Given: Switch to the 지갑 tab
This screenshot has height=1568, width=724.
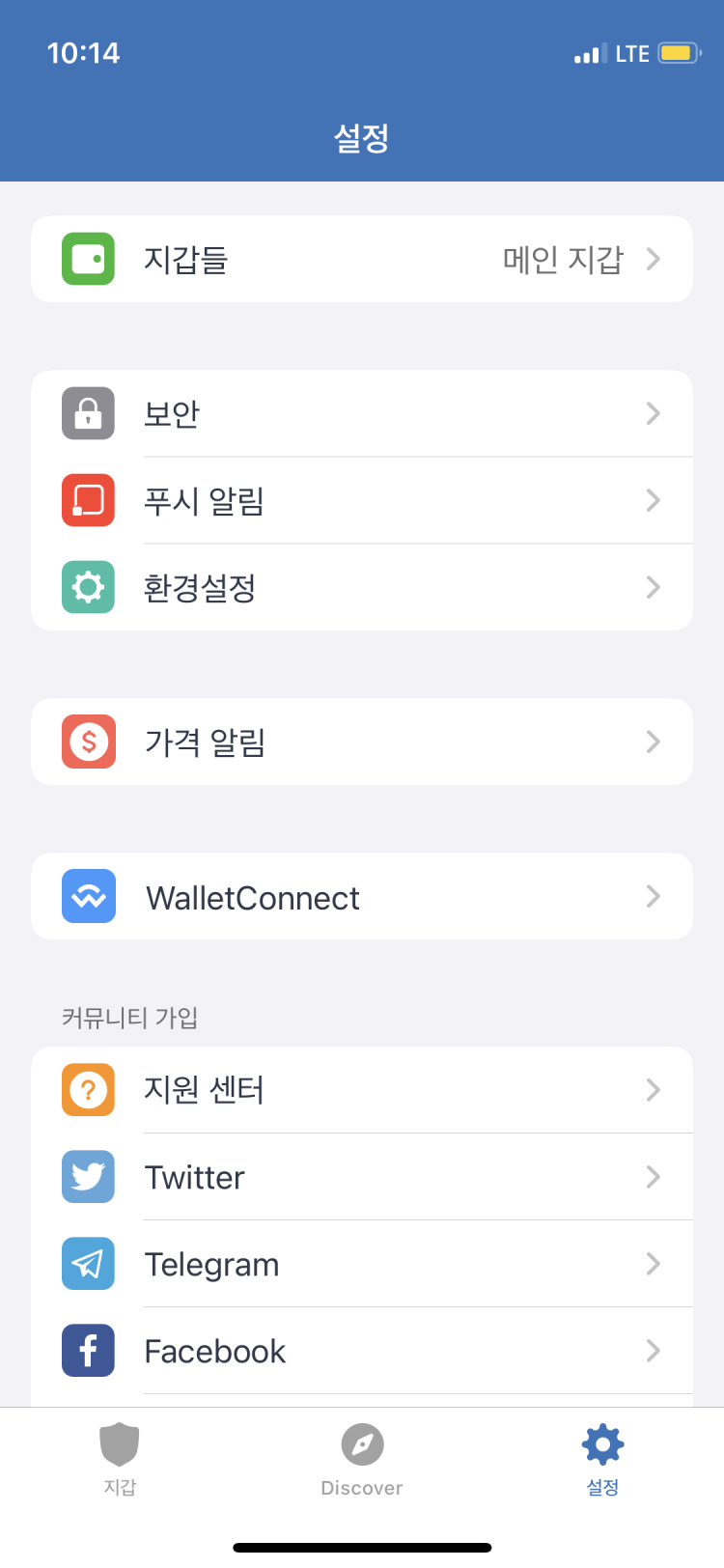Looking at the screenshot, I should pyautogui.click(x=120, y=1459).
